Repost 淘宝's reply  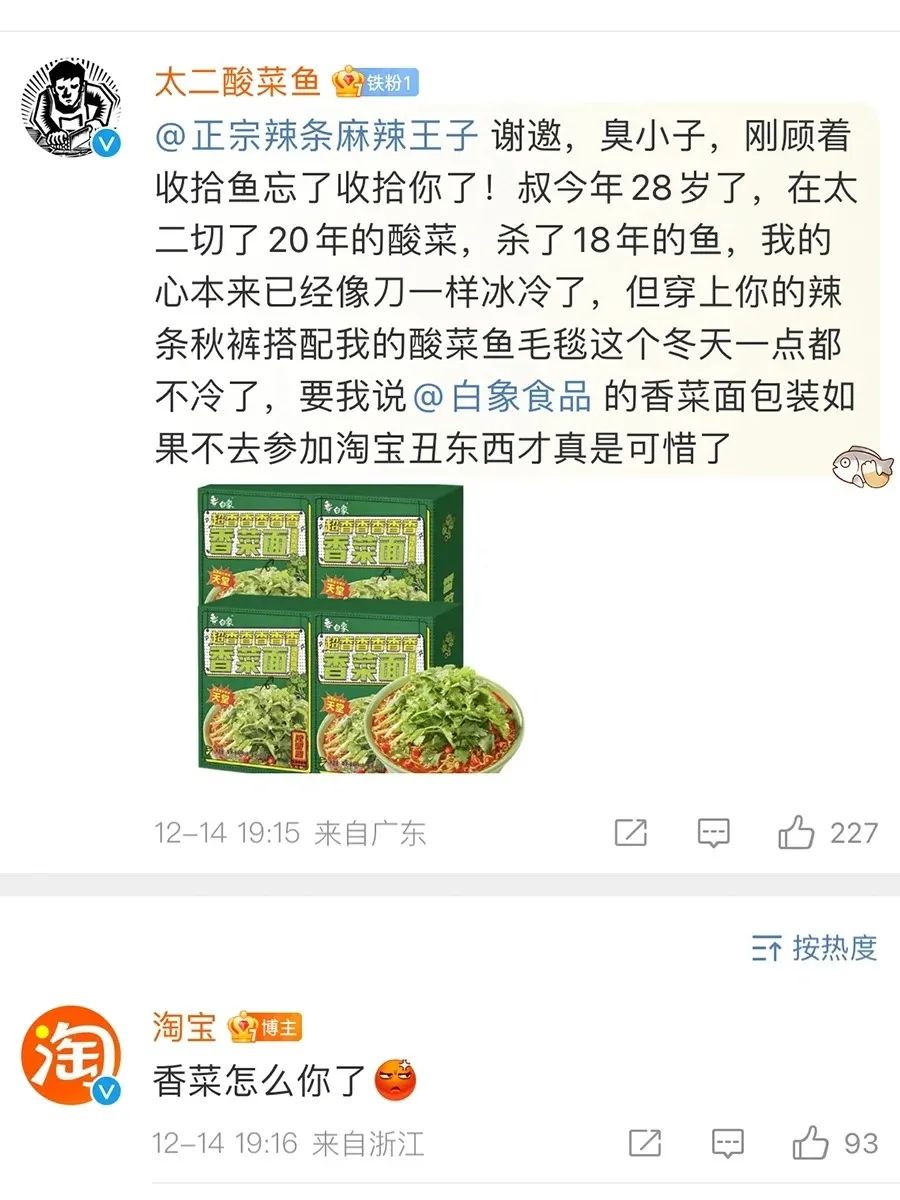click(x=644, y=1143)
